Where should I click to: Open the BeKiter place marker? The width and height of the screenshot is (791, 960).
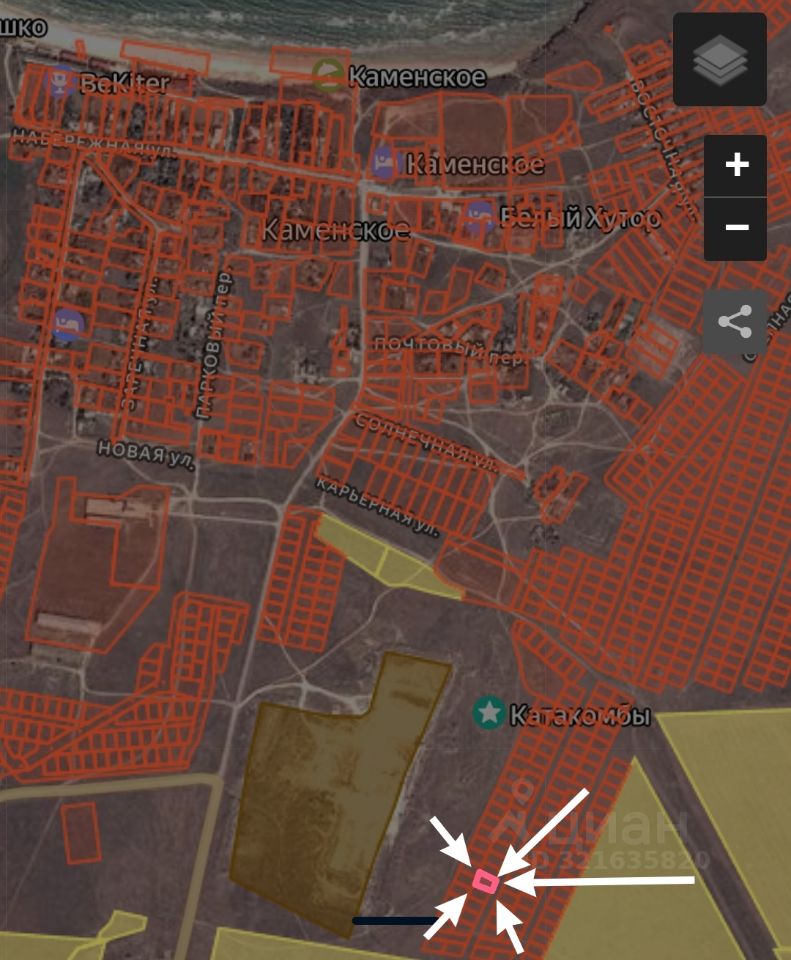pyautogui.click(x=62, y=81)
